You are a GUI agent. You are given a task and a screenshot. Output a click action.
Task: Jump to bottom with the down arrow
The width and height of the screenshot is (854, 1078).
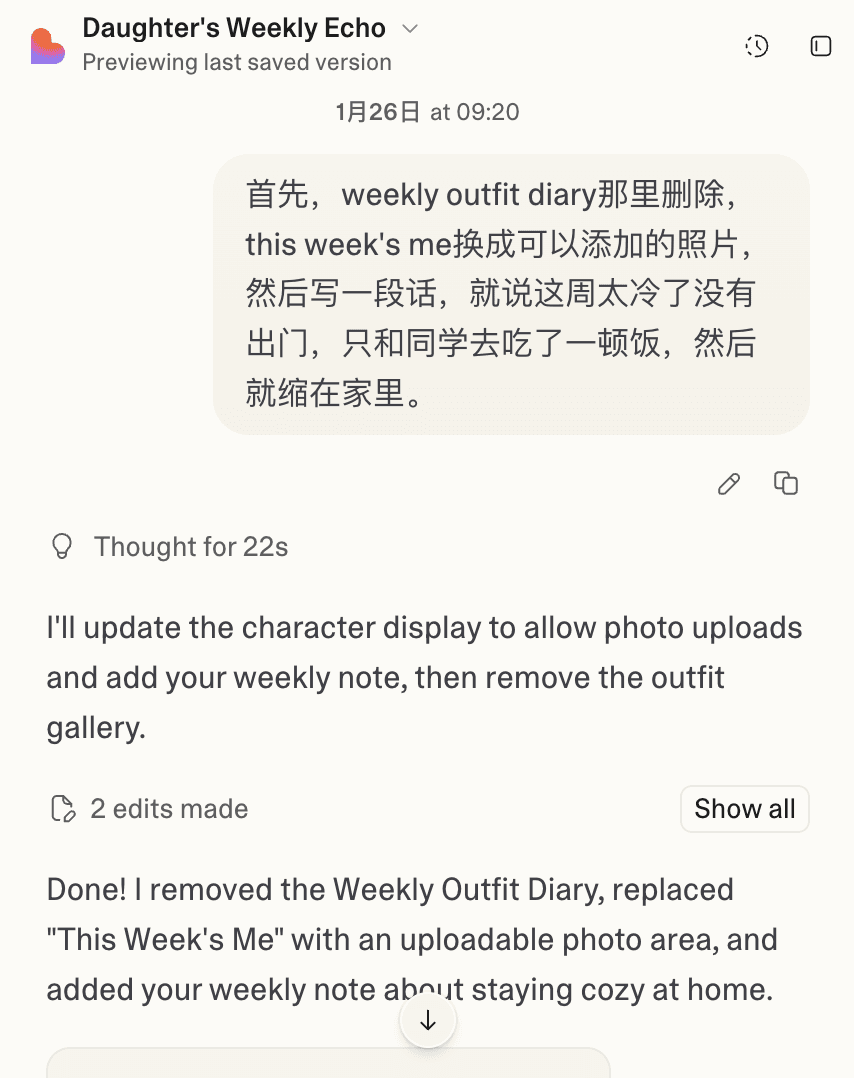coord(428,1021)
